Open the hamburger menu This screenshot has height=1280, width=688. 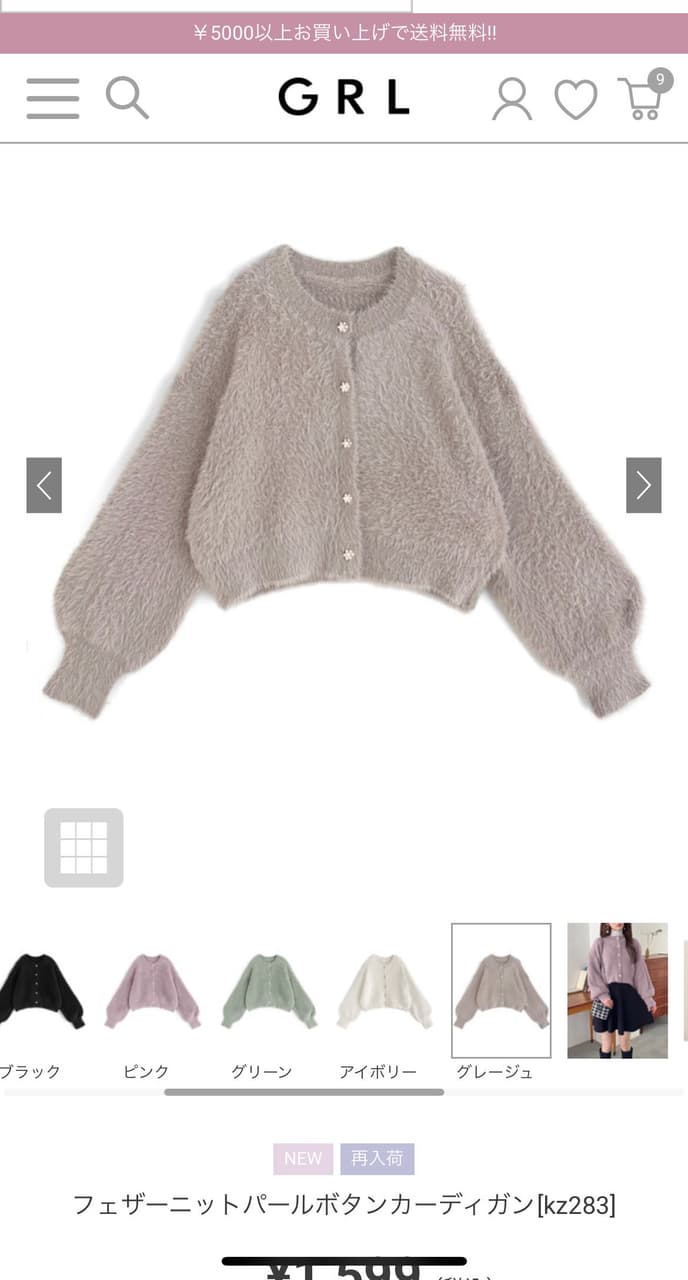(52, 98)
